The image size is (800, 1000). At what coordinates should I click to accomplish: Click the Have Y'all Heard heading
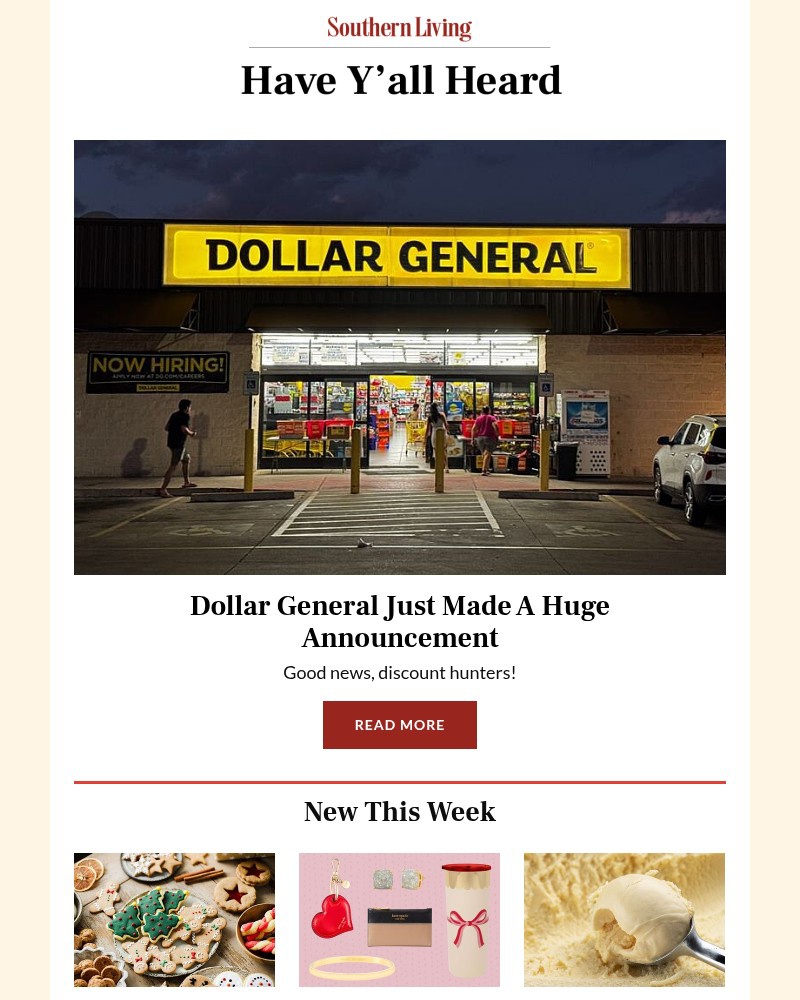pos(400,80)
